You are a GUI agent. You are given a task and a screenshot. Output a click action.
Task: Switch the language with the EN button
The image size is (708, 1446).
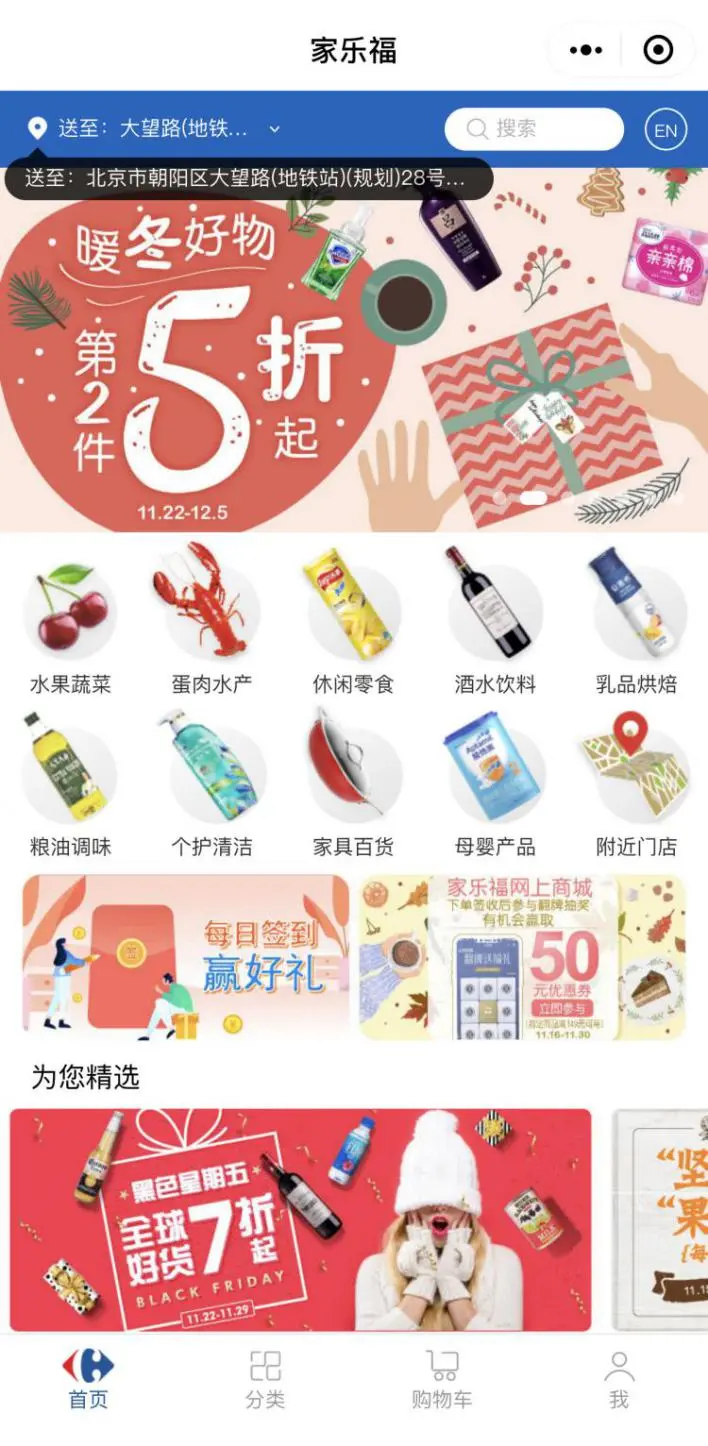[665, 130]
